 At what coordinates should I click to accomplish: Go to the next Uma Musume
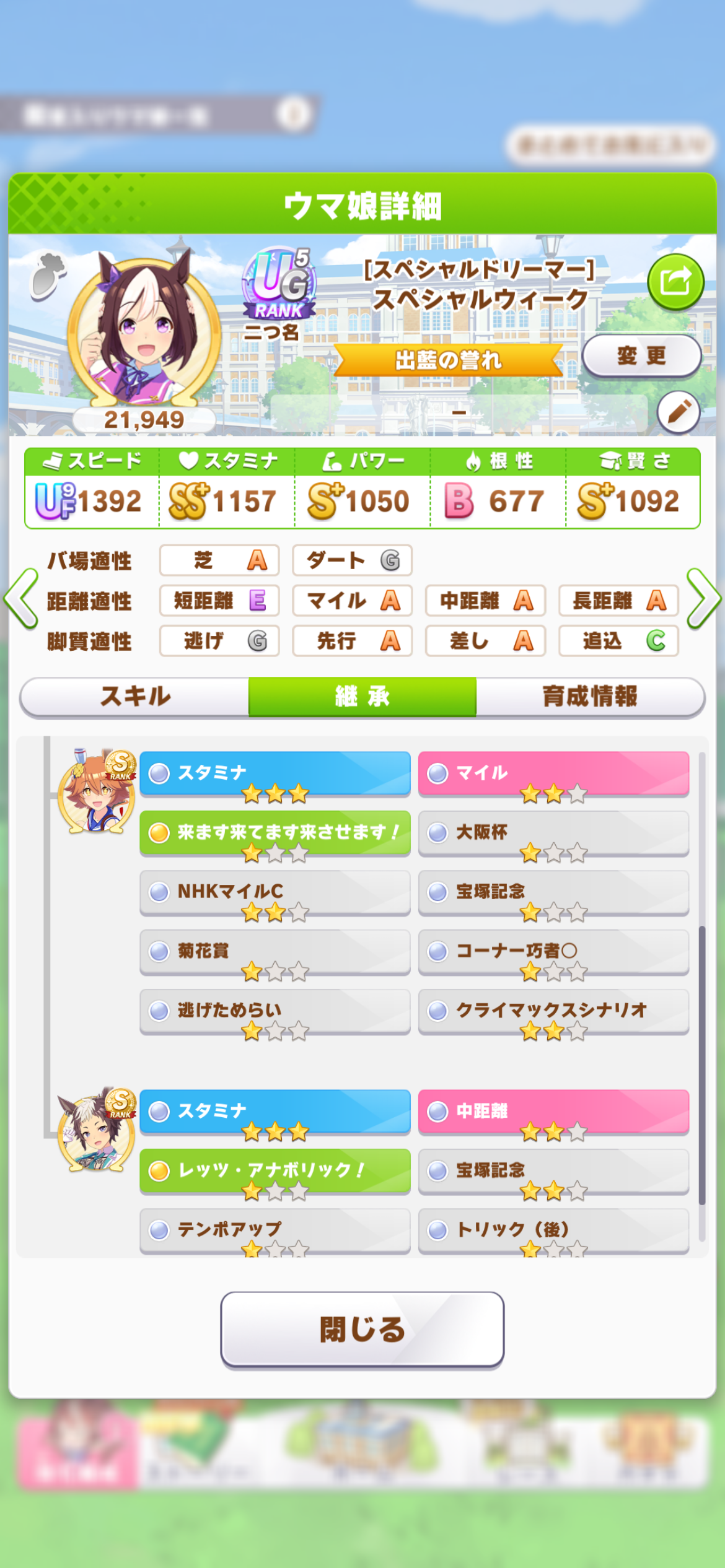704,599
